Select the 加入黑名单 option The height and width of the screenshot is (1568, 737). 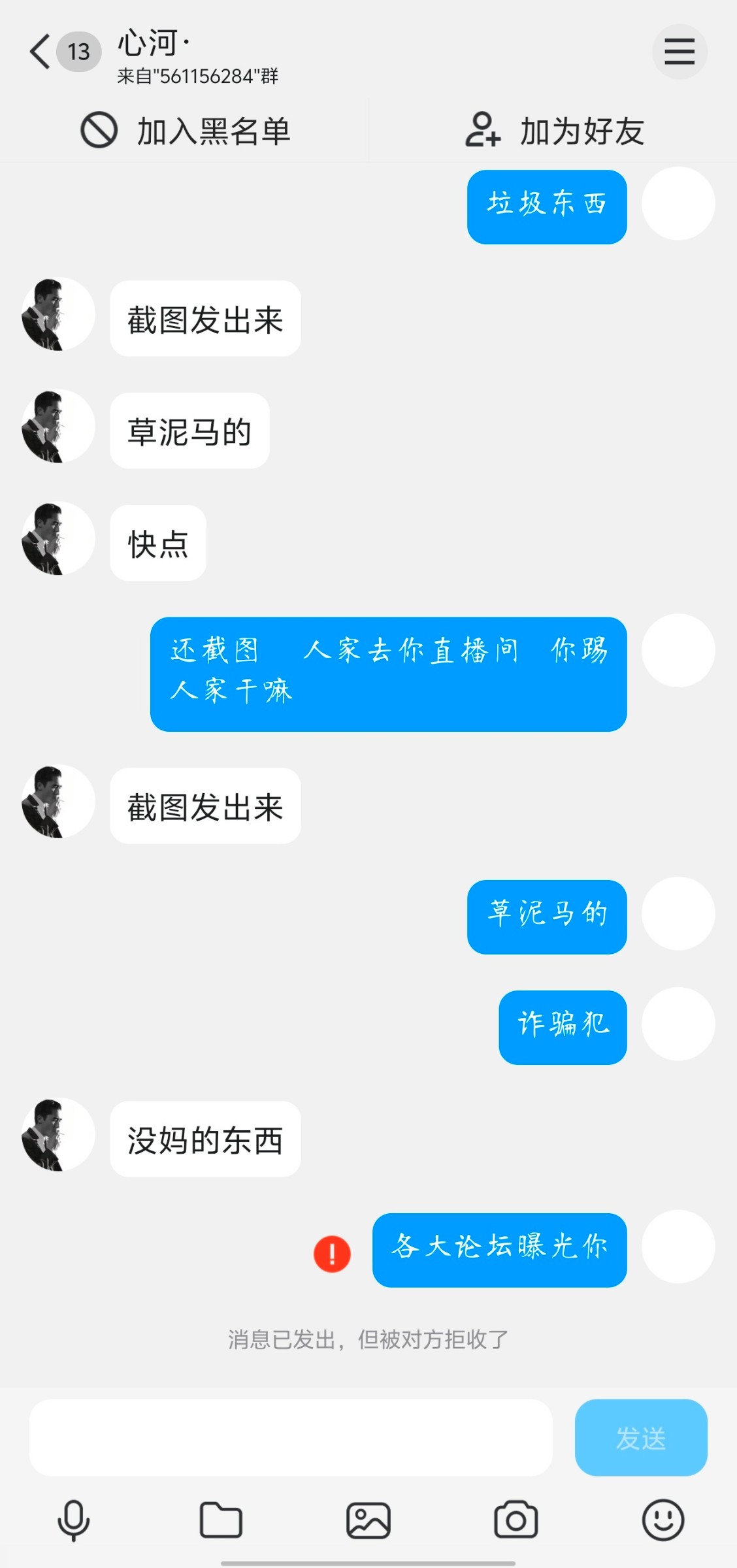[214, 130]
